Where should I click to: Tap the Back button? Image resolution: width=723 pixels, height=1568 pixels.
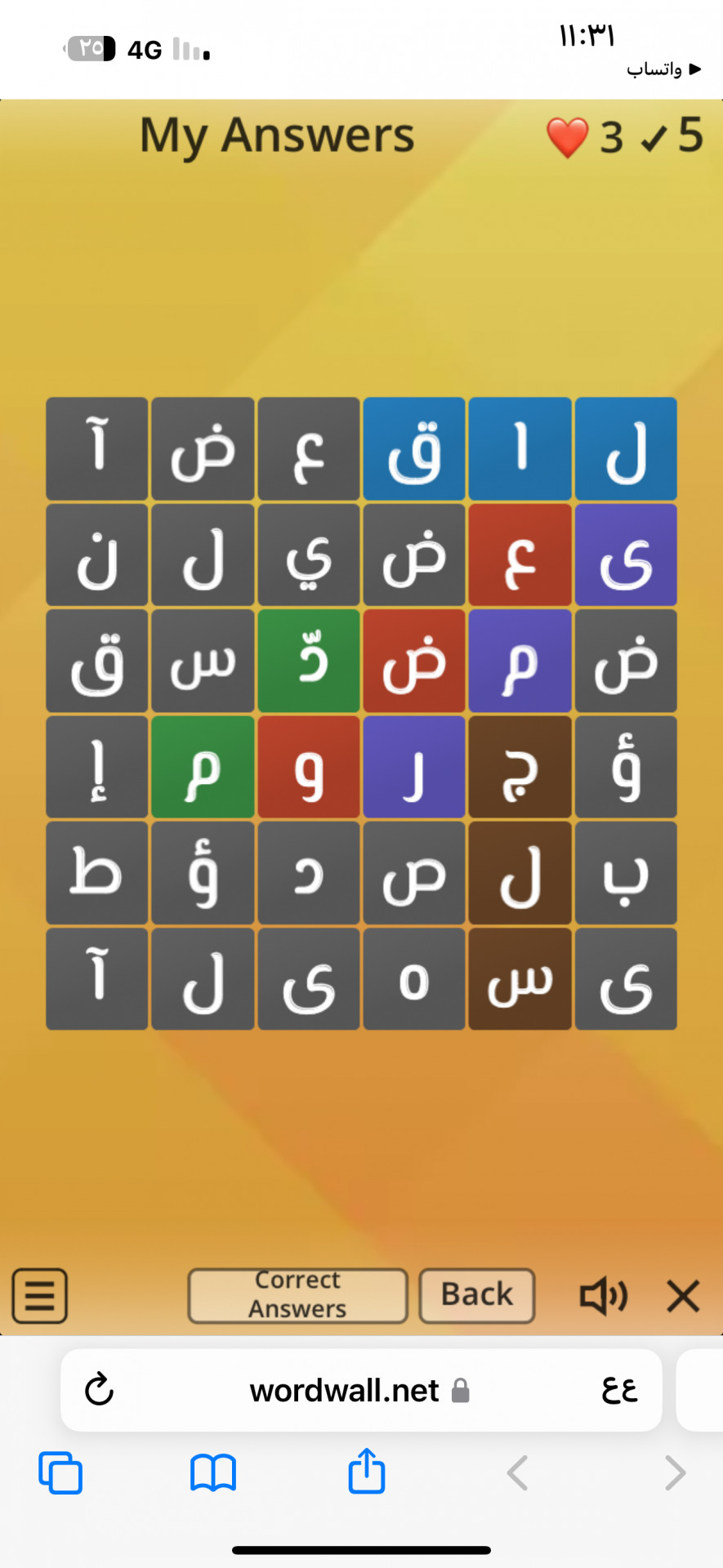[477, 1295]
